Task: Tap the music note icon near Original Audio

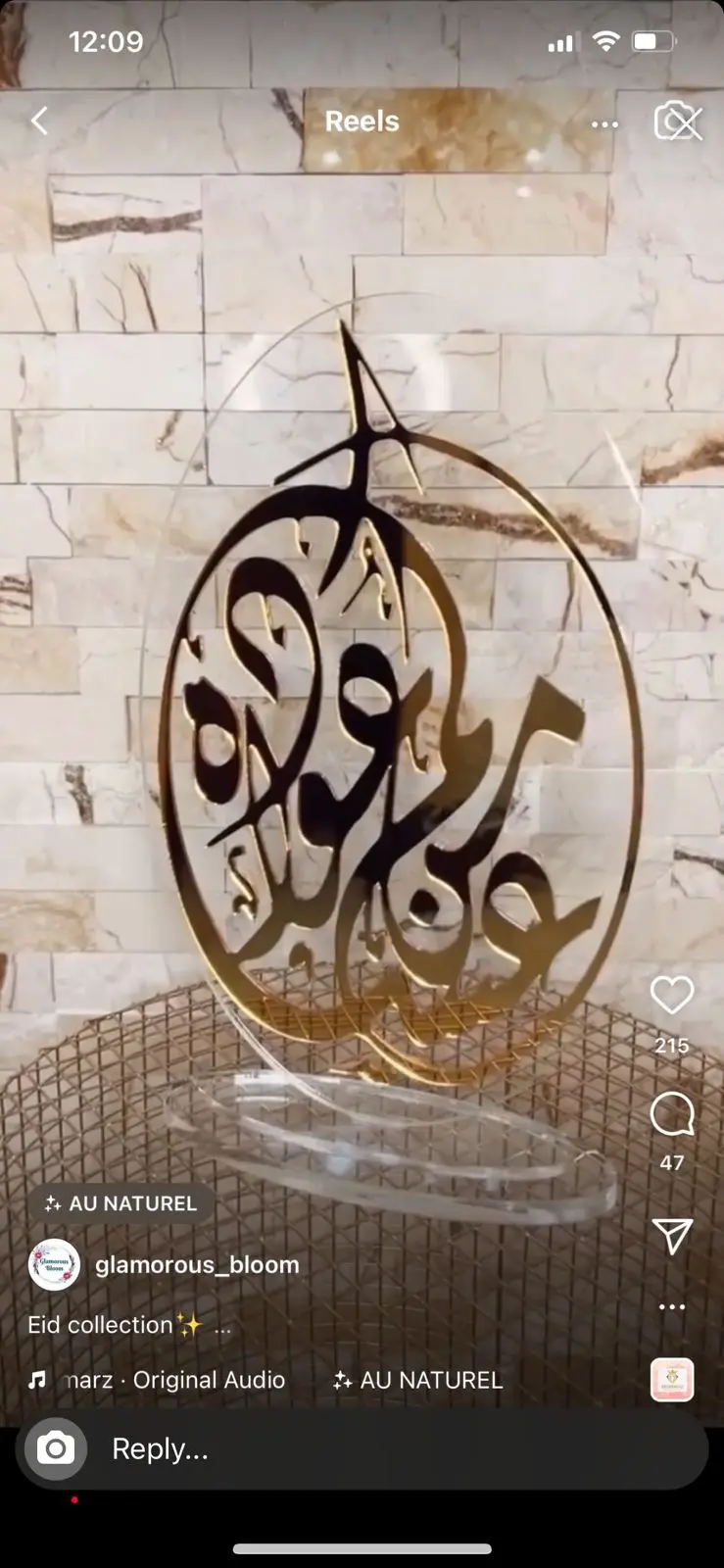Action: click(x=37, y=1380)
